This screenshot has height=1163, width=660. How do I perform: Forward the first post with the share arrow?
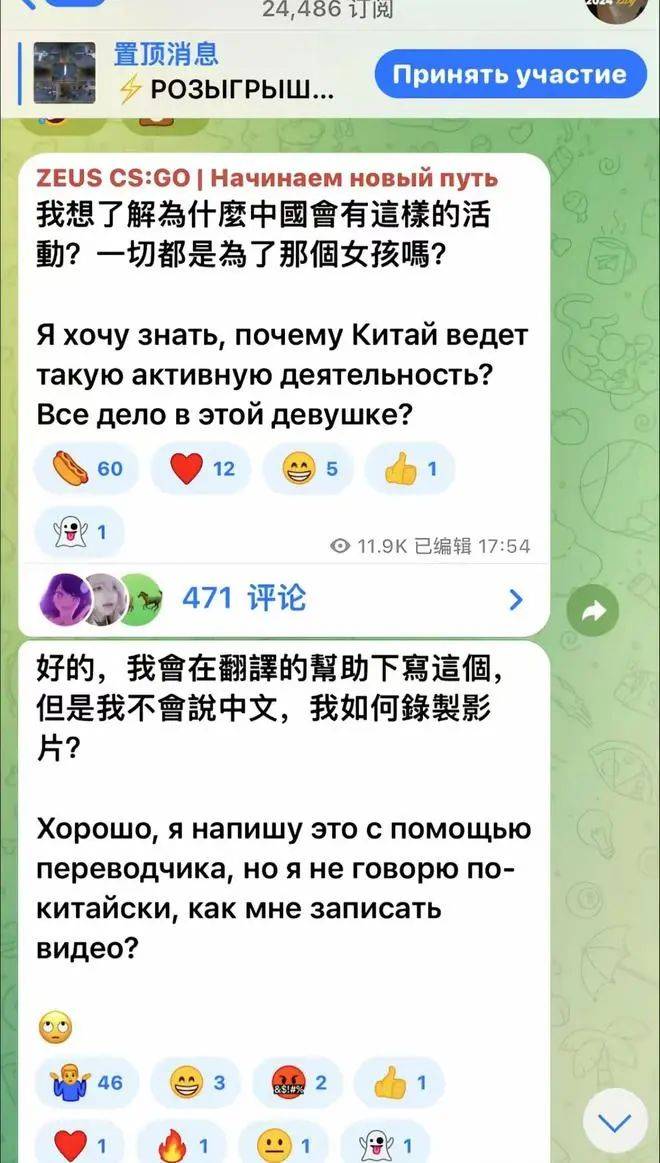click(x=593, y=610)
